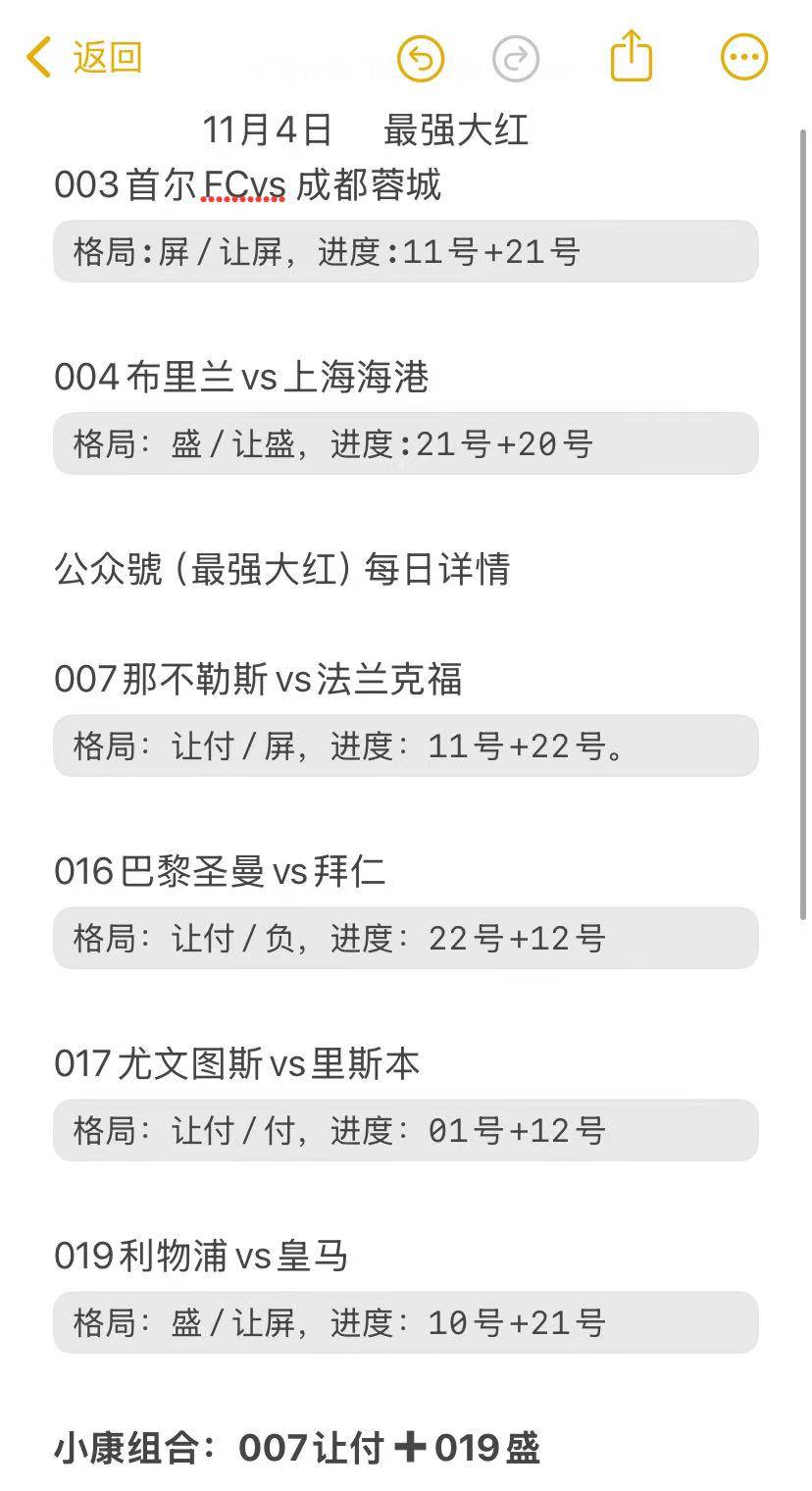Select the 017 尤文图斯 vs 里斯本 line

[236, 1062]
